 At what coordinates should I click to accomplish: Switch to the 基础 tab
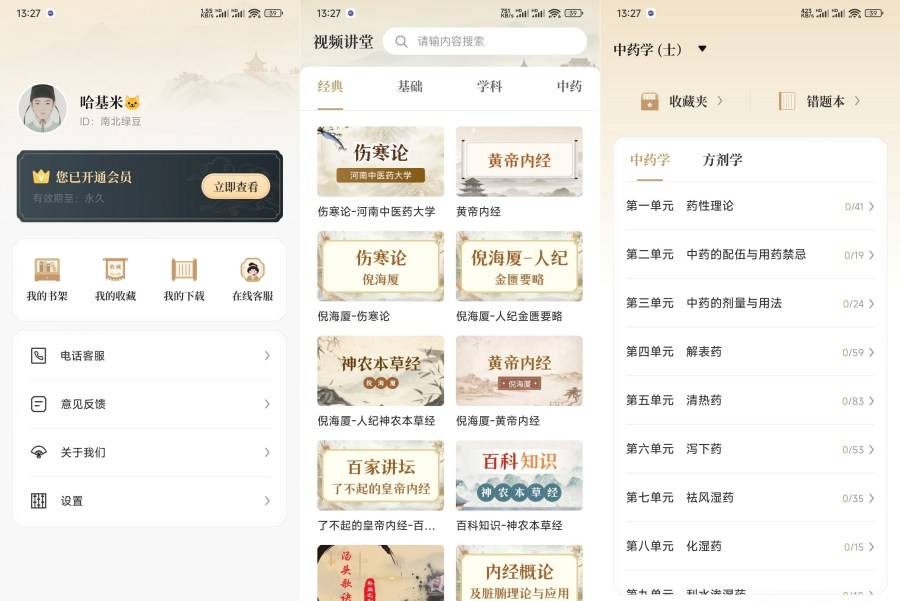[x=410, y=87]
